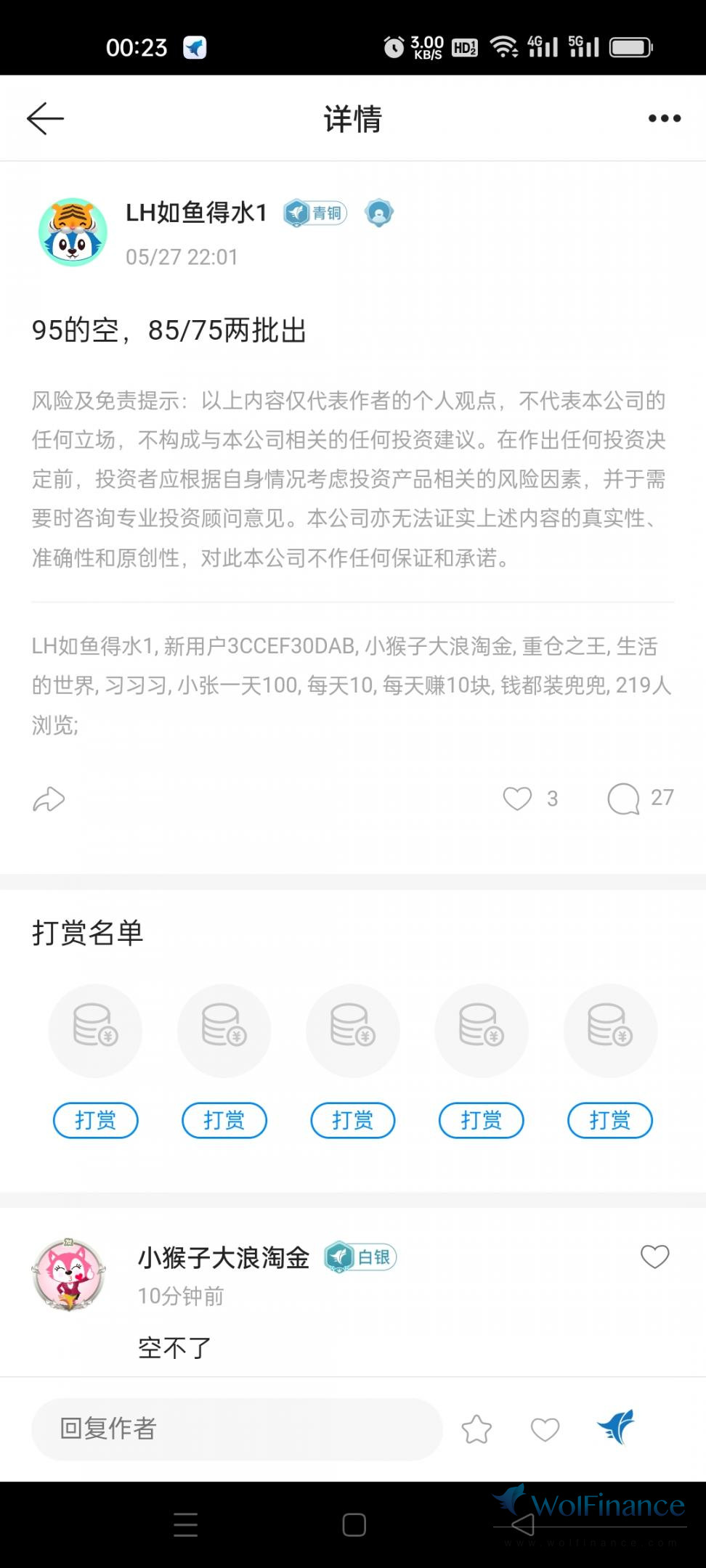This screenshot has width=706, height=1568.
Task: Open the 27 comments bubble
Action: point(623,799)
